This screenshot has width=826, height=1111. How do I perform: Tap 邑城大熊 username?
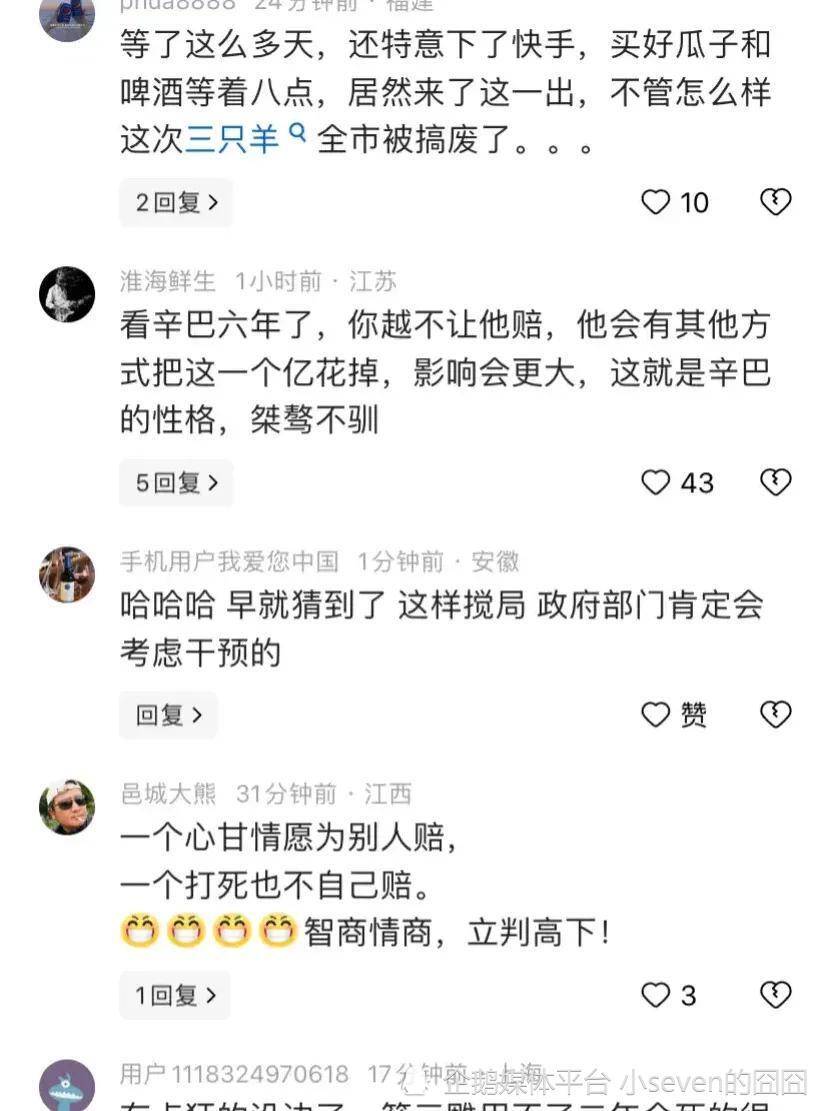(x=167, y=794)
